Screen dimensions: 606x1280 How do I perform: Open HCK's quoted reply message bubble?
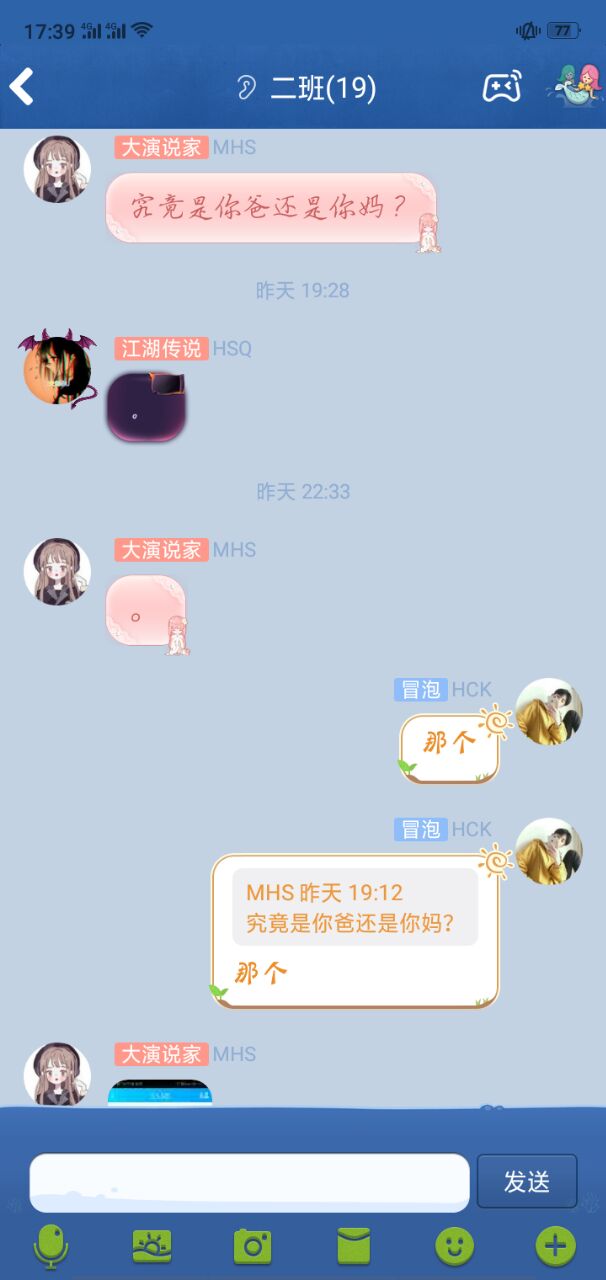[x=355, y=930]
